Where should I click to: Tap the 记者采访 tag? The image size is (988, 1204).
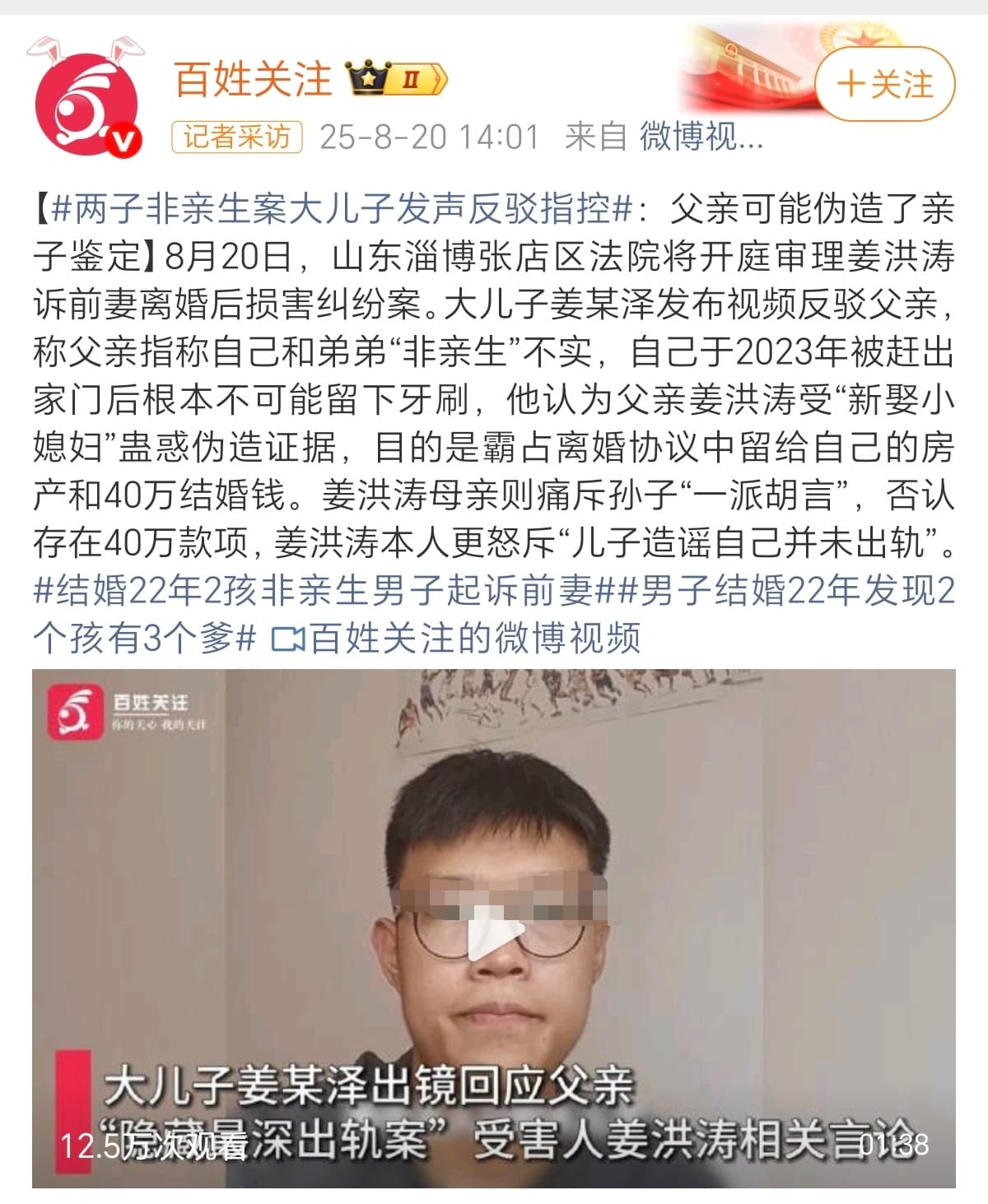(x=236, y=137)
